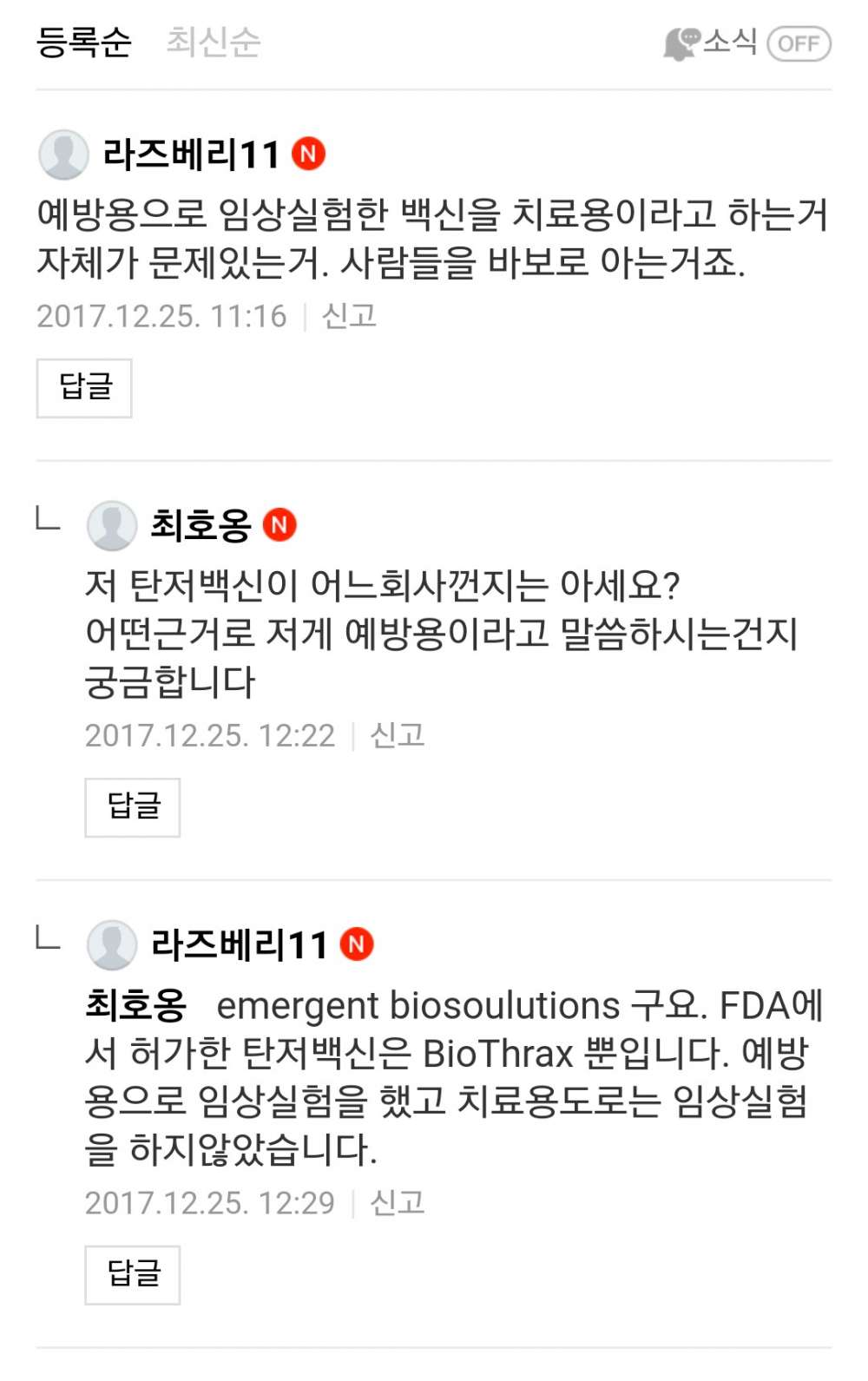
Task: Open 라즈베리11's nickname on the 11:16 comment
Action: (191, 155)
